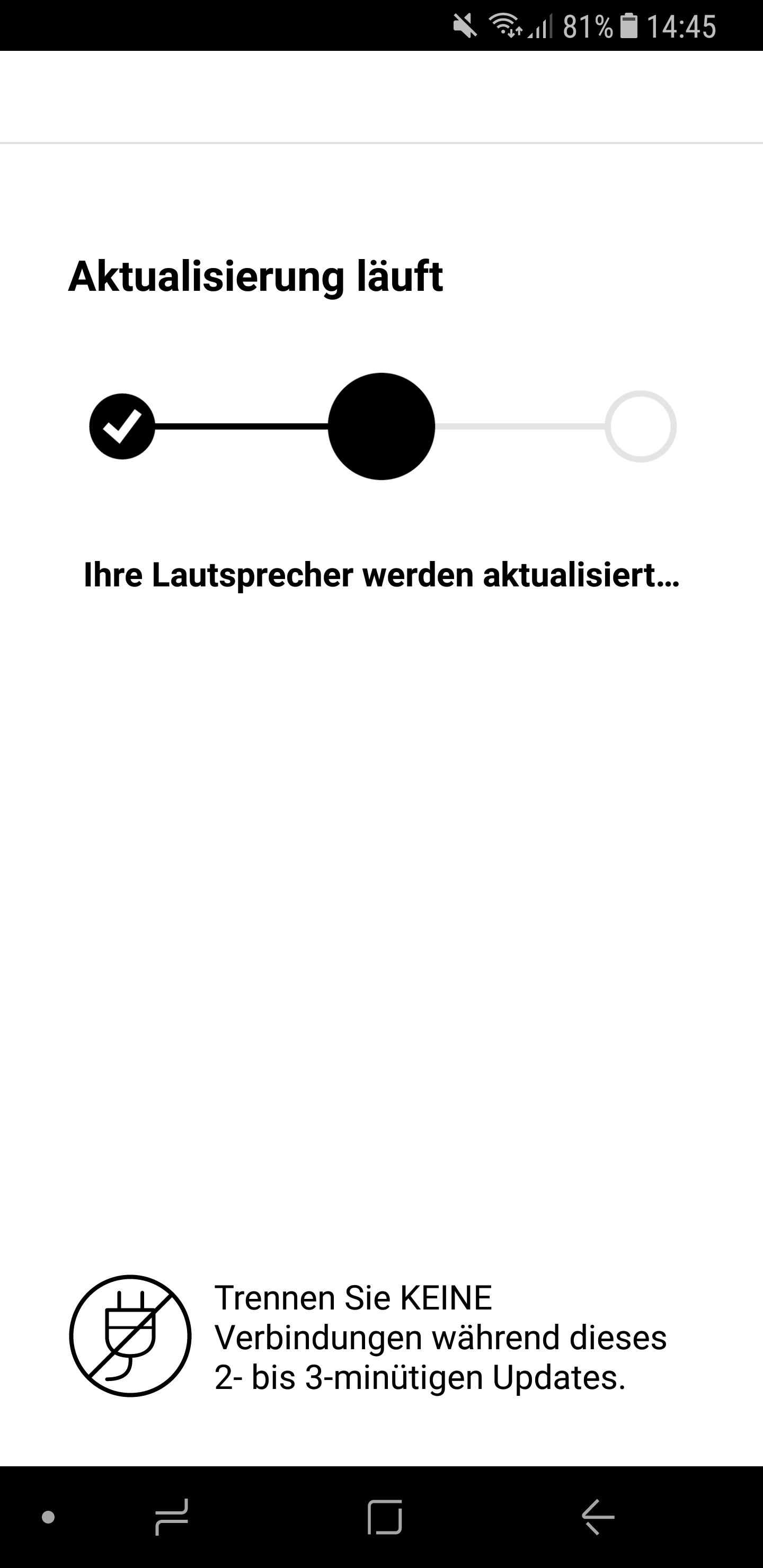Image resolution: width=763 pixels, height=1568 pixels.
Task: Open recent apps from the navigation bar
Action: coord(172,1517)
